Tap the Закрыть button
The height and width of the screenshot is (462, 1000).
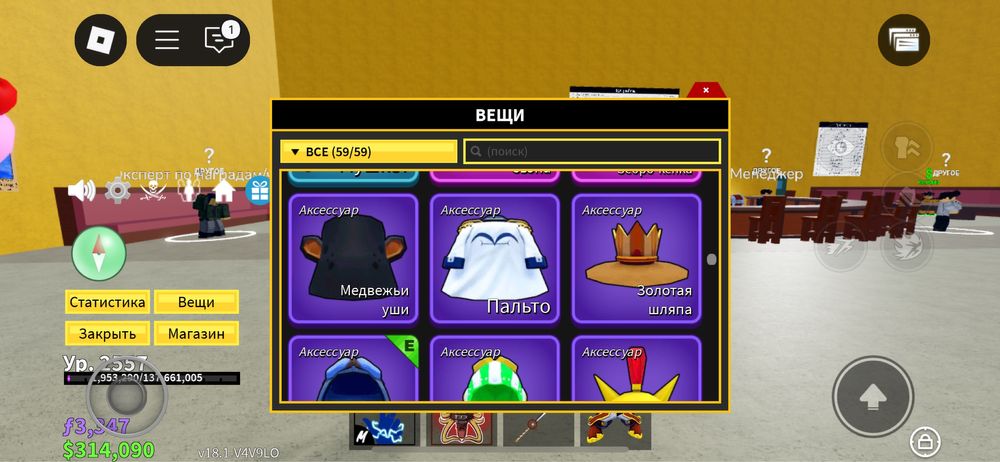tap(107, 333)
